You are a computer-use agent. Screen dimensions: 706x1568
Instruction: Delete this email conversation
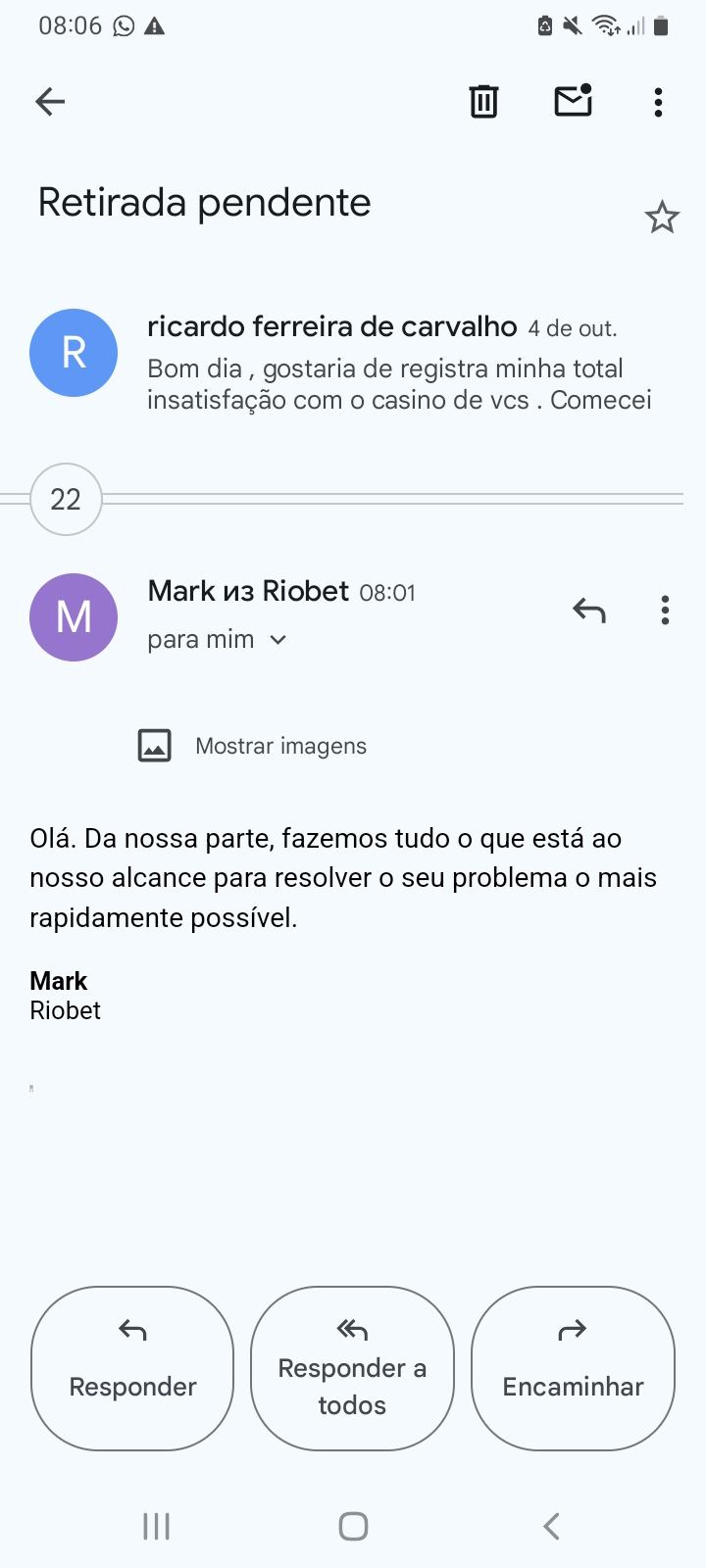483,101
